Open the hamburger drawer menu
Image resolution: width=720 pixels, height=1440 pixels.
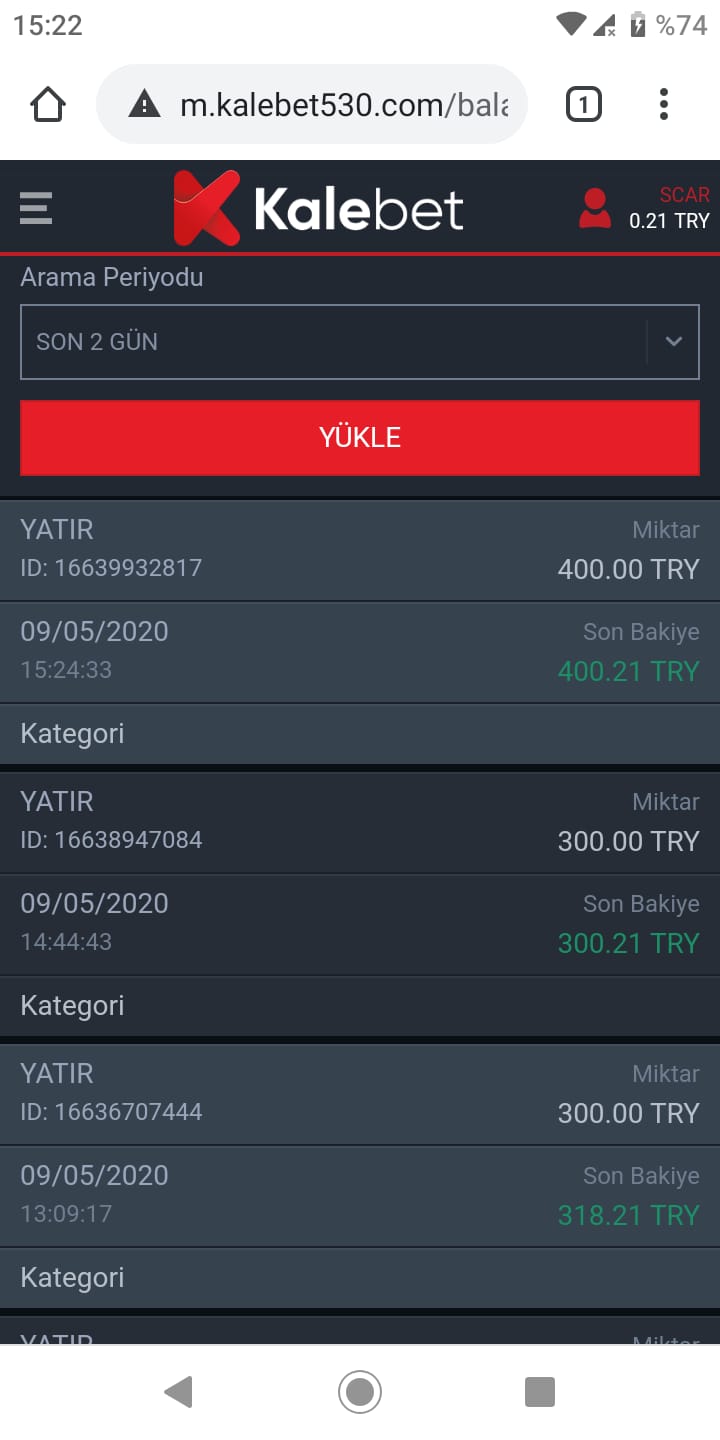click(x=36, y=208)
